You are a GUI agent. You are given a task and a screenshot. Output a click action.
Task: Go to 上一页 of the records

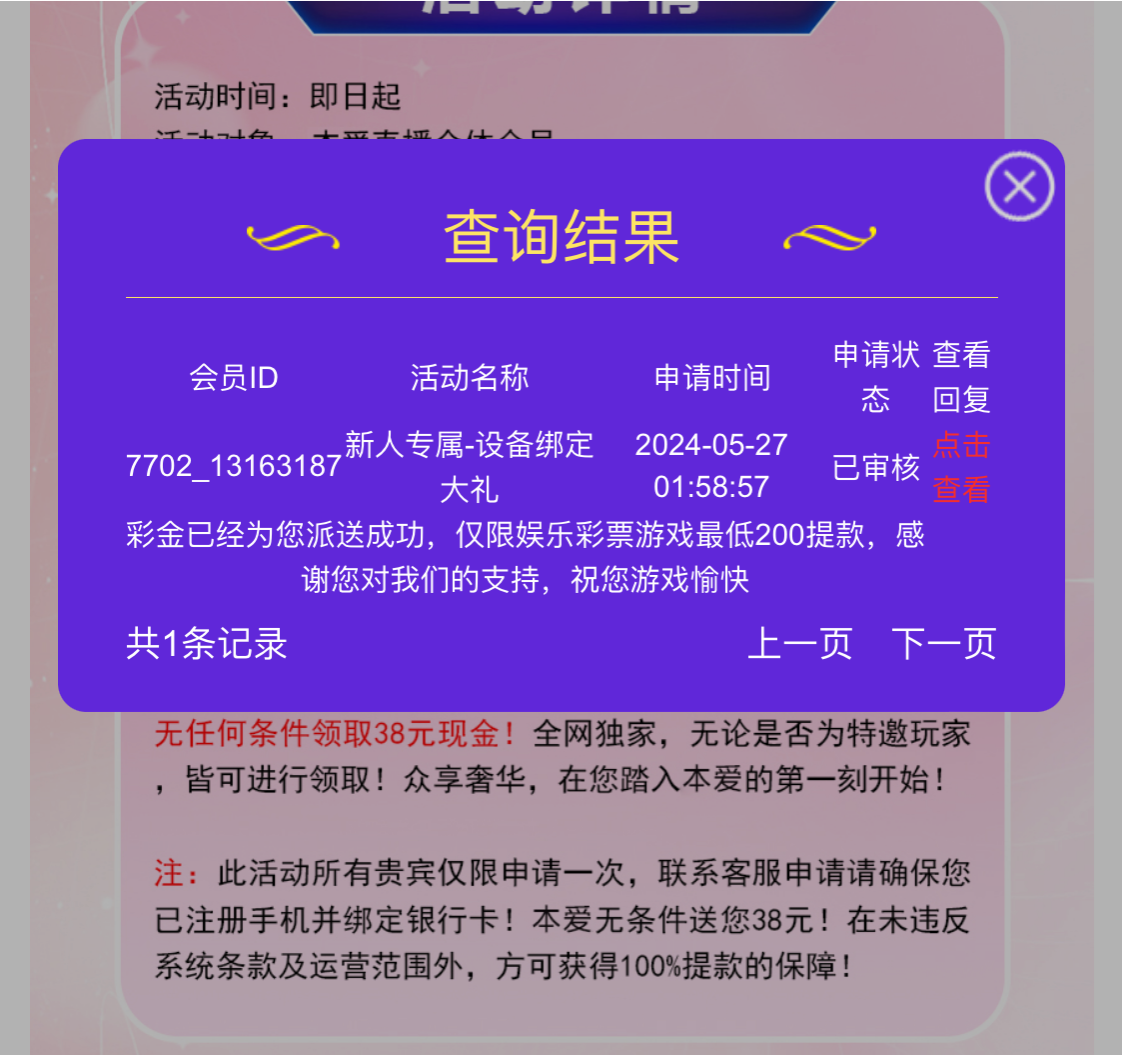800,644
